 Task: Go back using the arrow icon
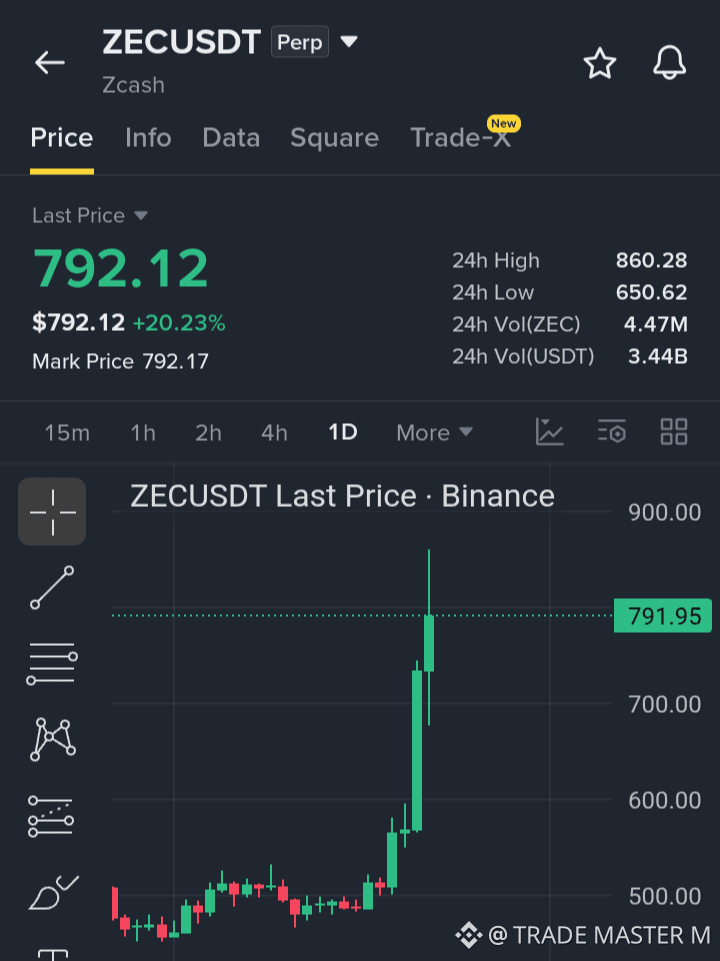click(x=50, y=63)
